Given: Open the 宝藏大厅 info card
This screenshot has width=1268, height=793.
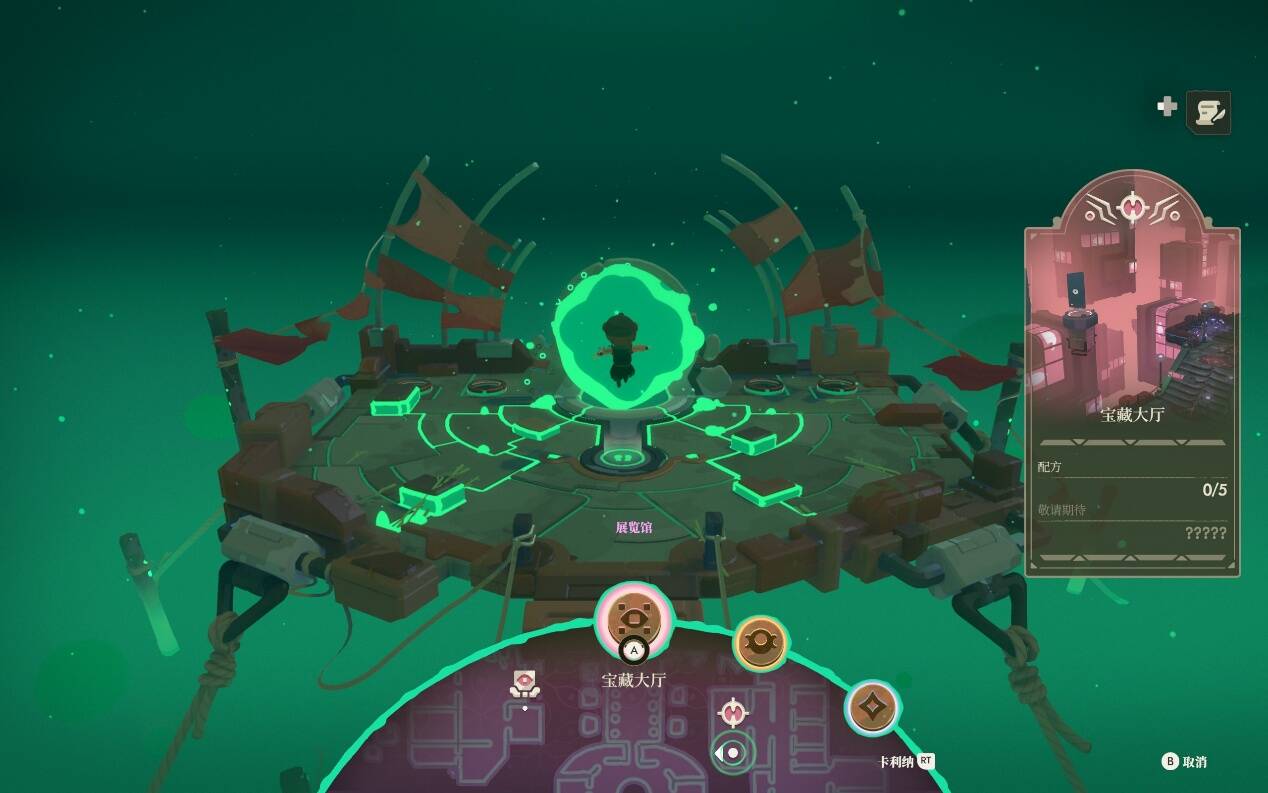Looking at the screenshot, I should [x=1132, y=380].
